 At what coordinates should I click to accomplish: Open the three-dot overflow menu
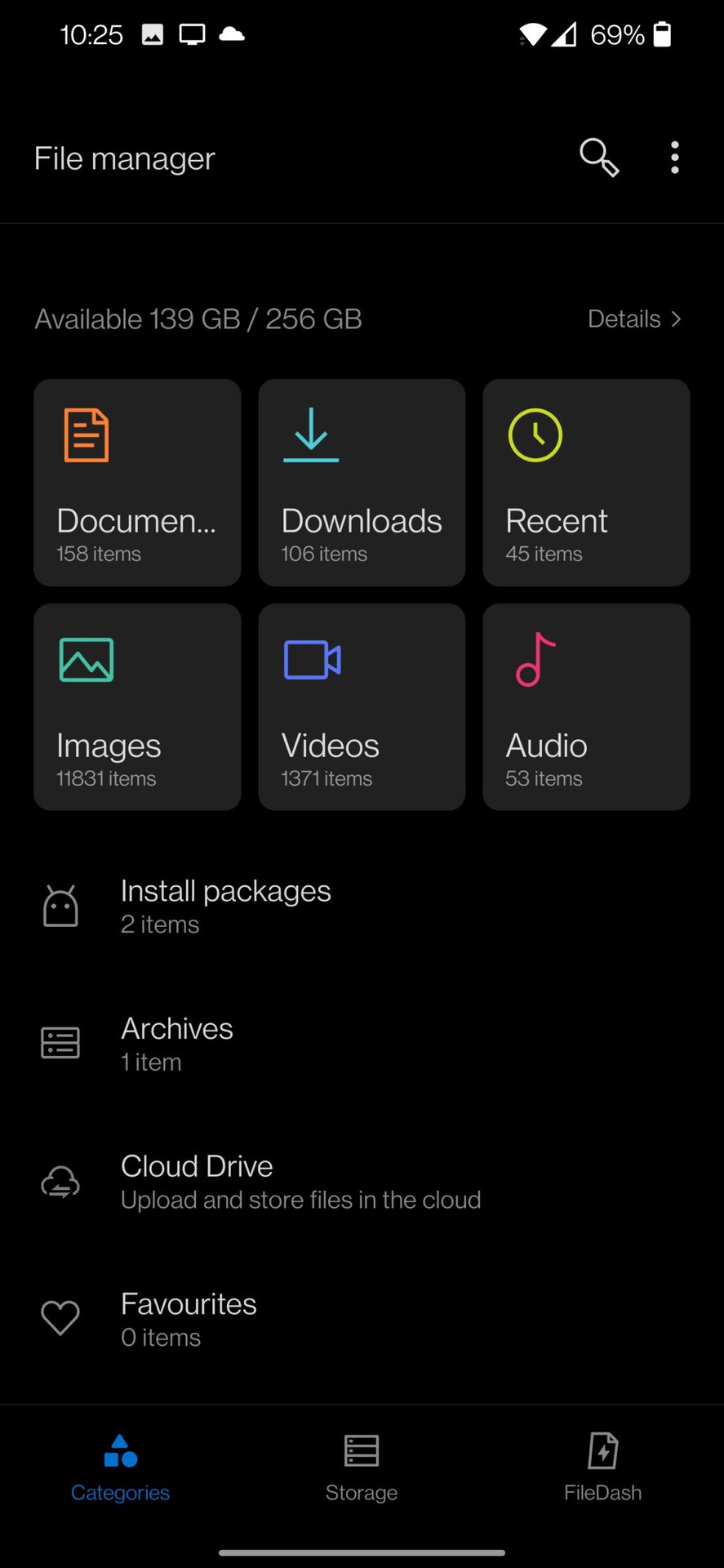click(x=674, y=157)
